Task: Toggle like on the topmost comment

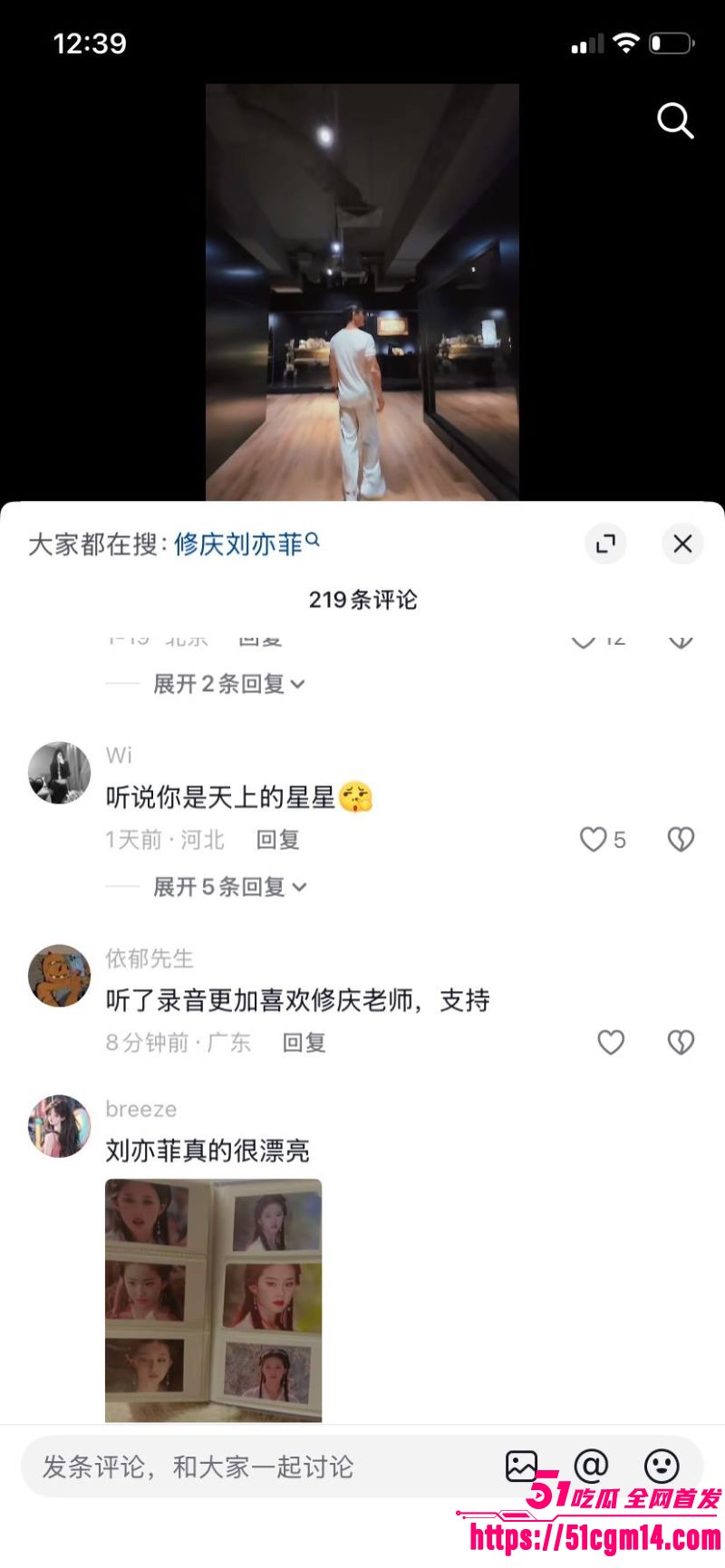Action: [583, 637]
